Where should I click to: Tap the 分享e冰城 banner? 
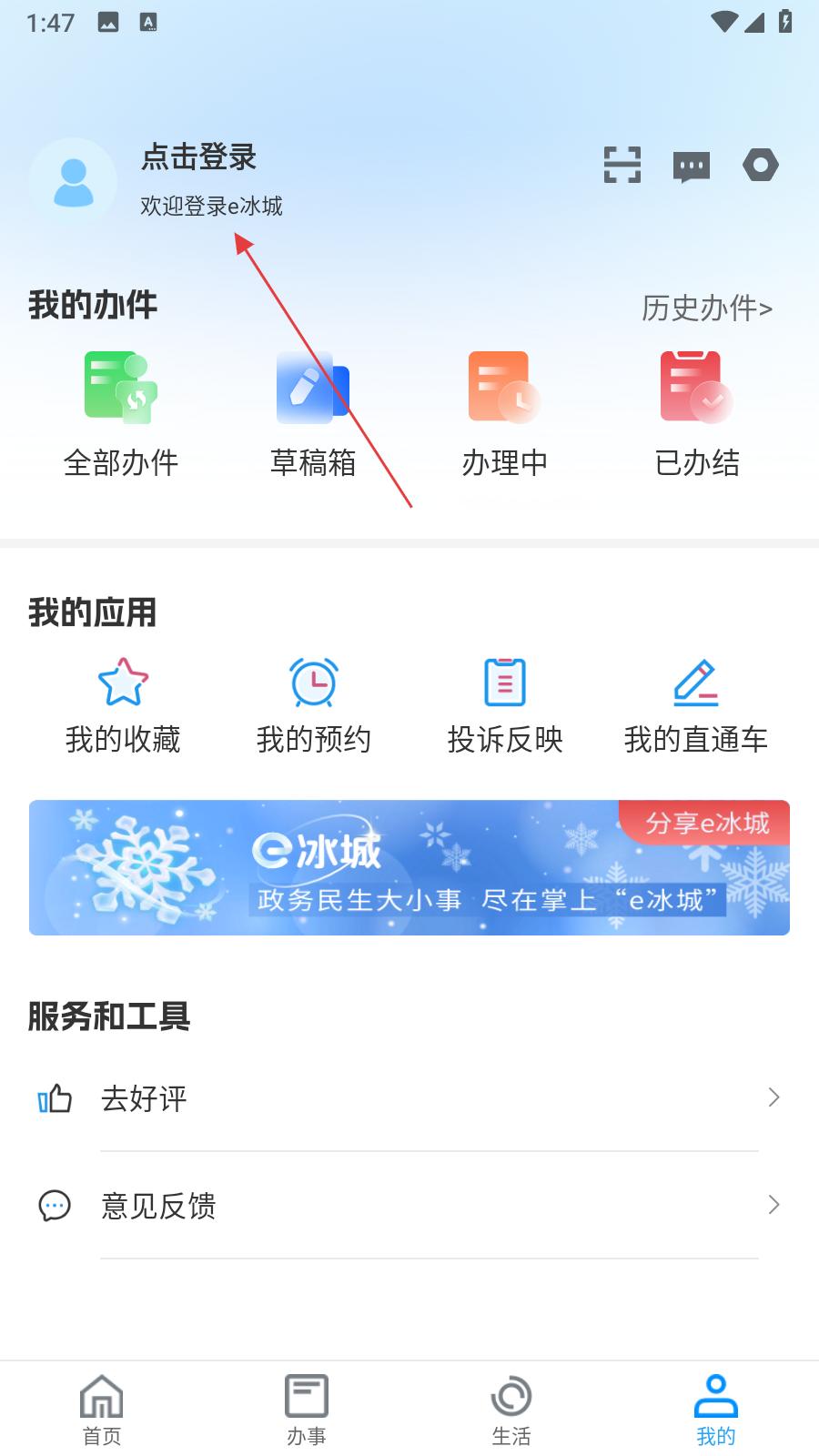(409, 867)
